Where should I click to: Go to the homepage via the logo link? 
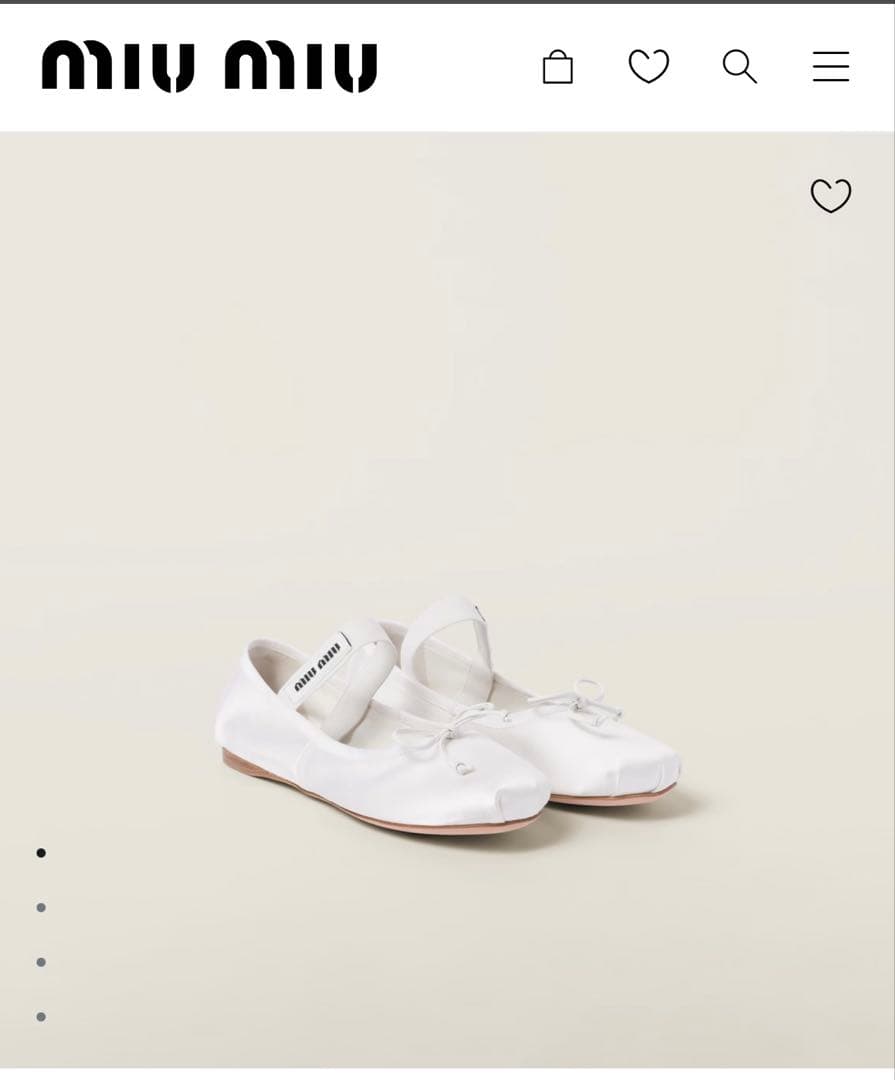(207, 64)
